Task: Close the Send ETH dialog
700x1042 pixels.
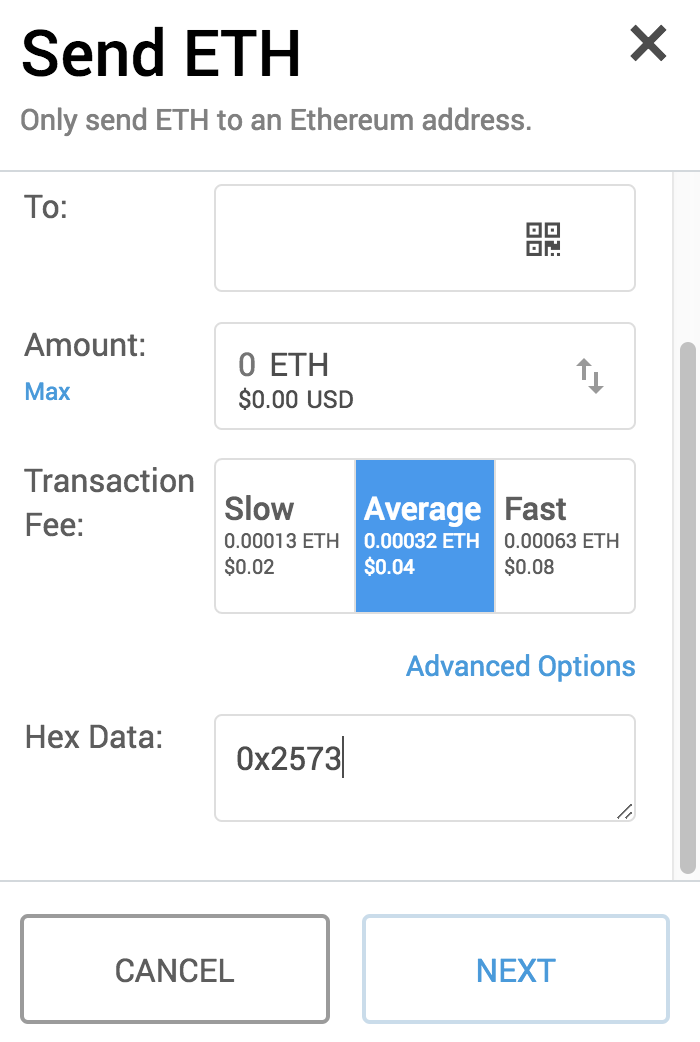Action: tap(648, 44)
